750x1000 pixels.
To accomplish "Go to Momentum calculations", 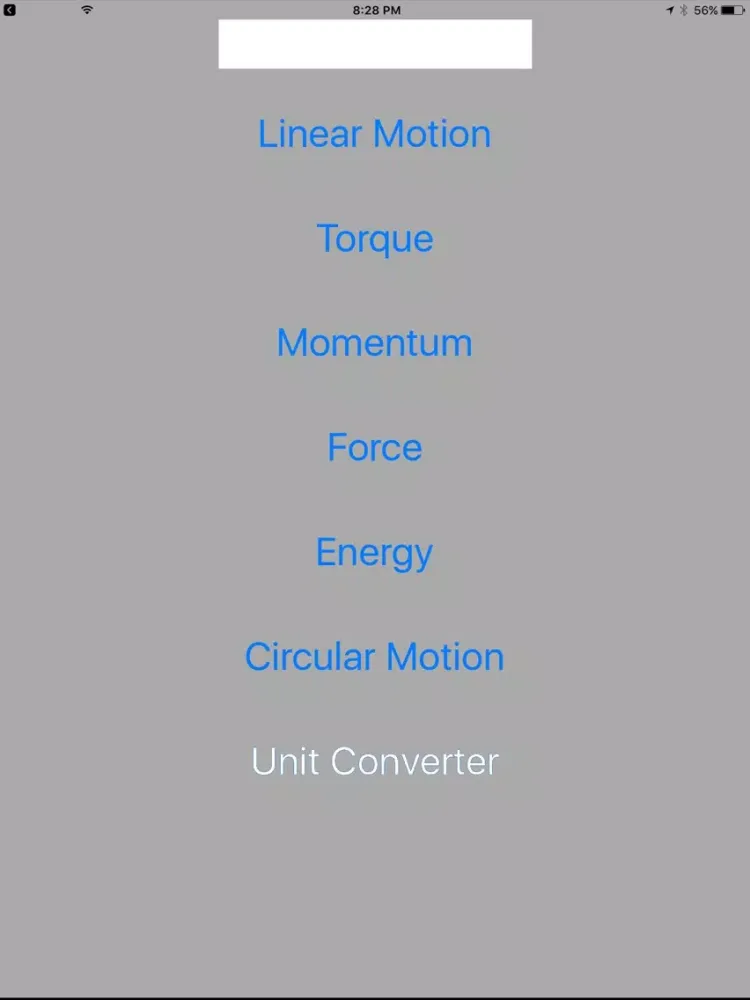I will click(x=374, y=343).
